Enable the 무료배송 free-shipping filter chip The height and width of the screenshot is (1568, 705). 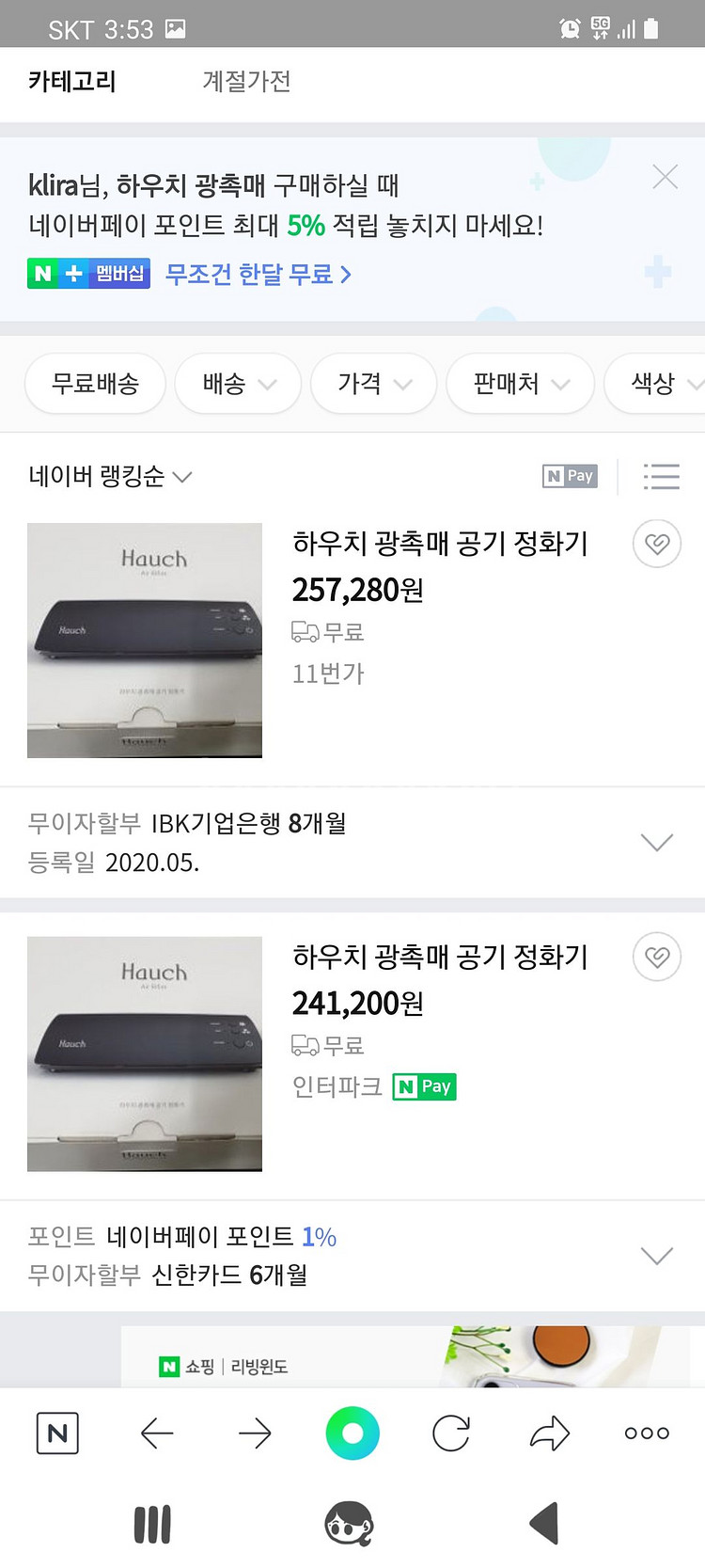[x=95, y=384]
